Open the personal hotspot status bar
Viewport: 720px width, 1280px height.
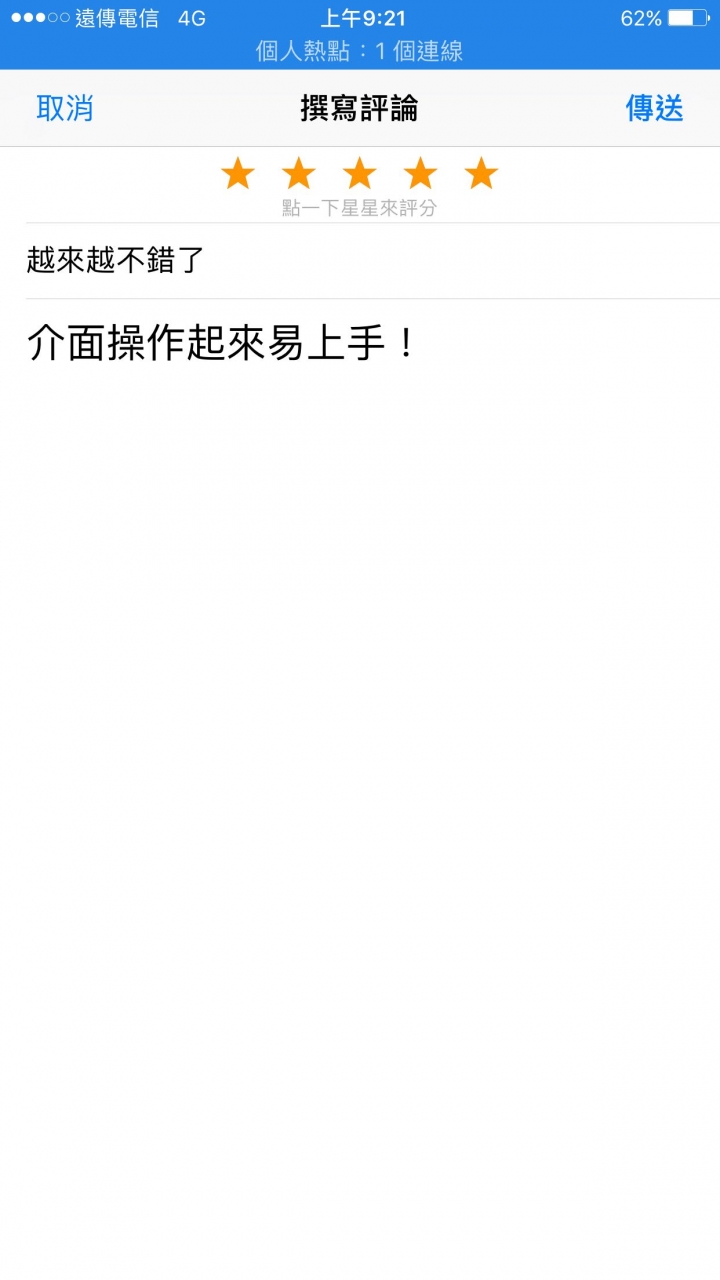(360, 51)
